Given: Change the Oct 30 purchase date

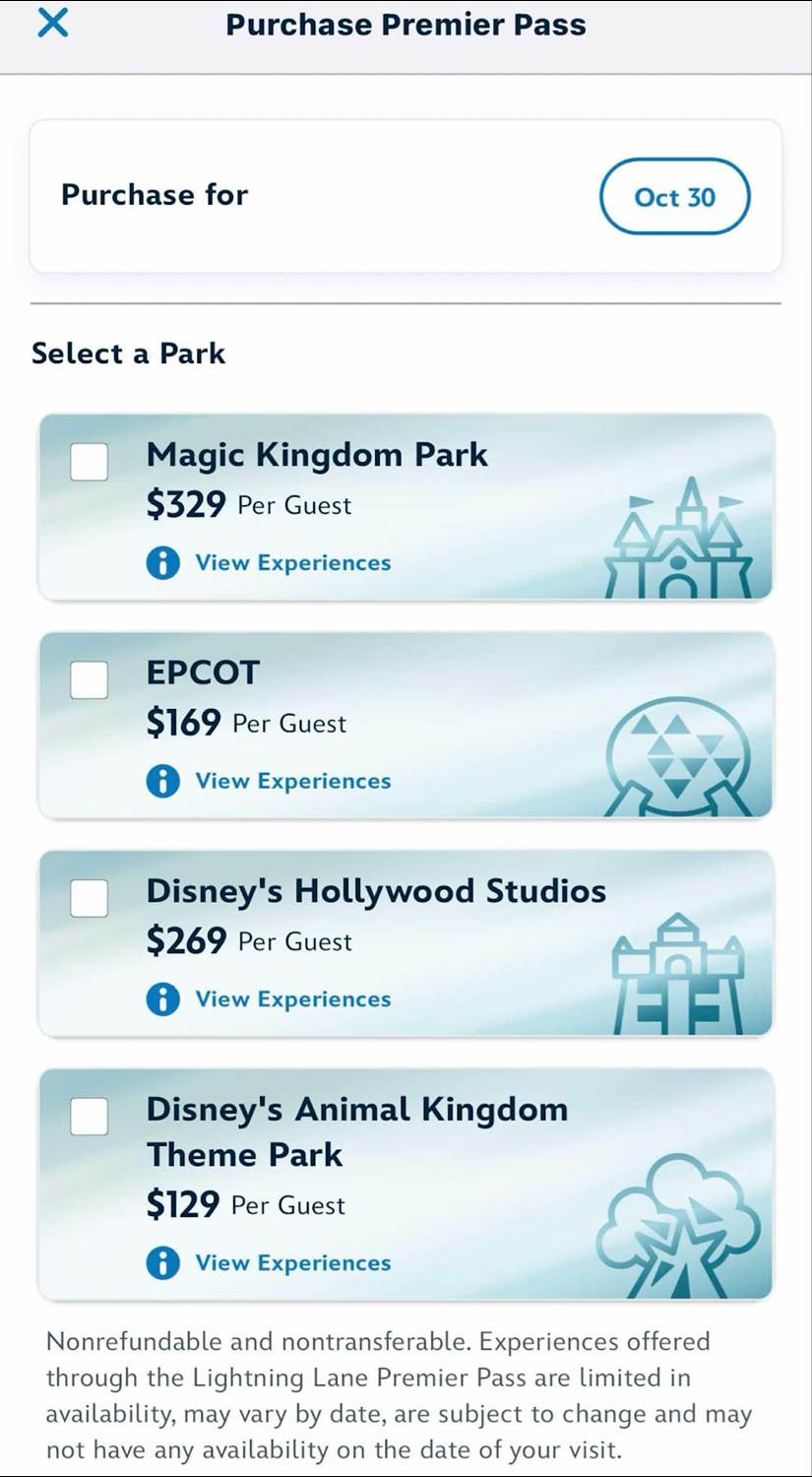Looking at the screenshot, I should pyautogui.click(x=674, y=197).
